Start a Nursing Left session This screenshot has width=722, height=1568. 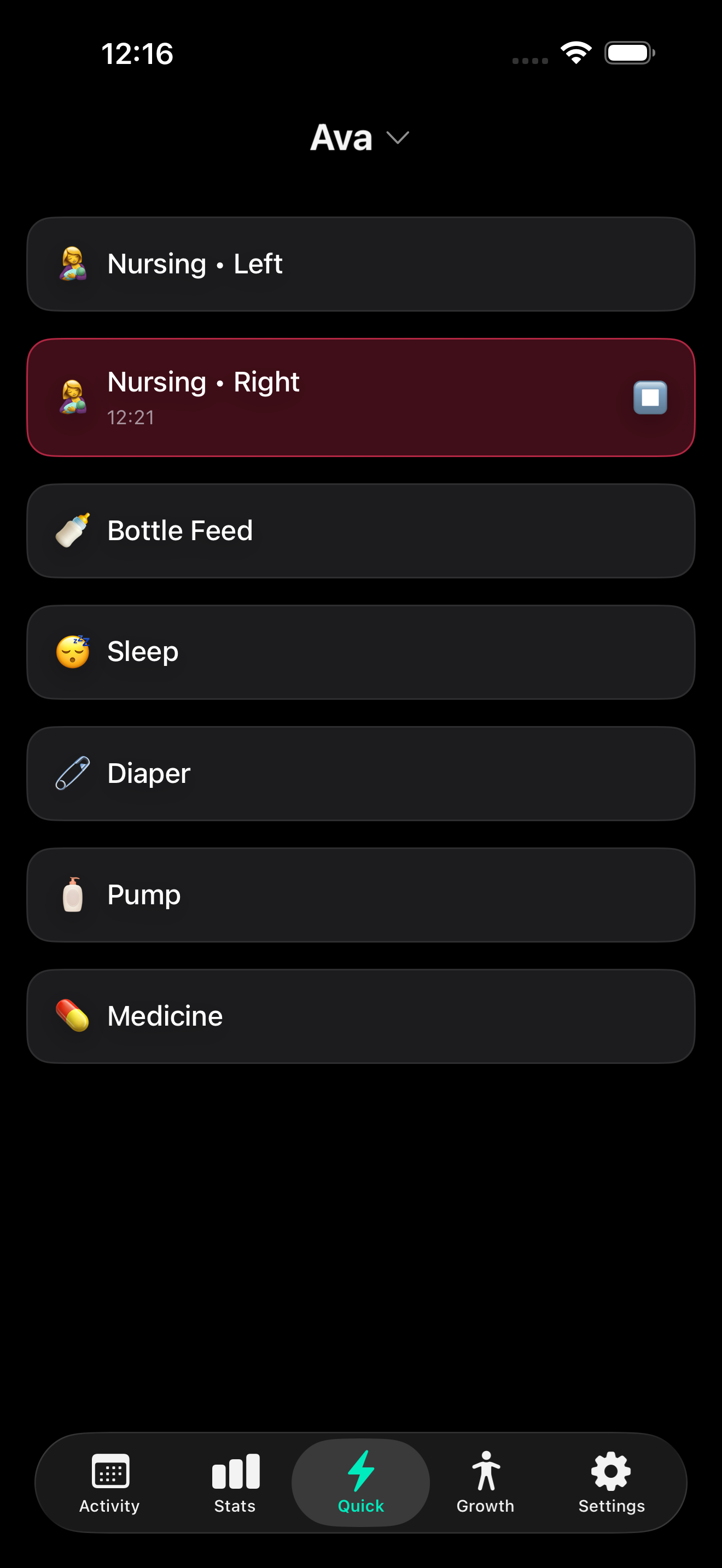pos(361,263)
